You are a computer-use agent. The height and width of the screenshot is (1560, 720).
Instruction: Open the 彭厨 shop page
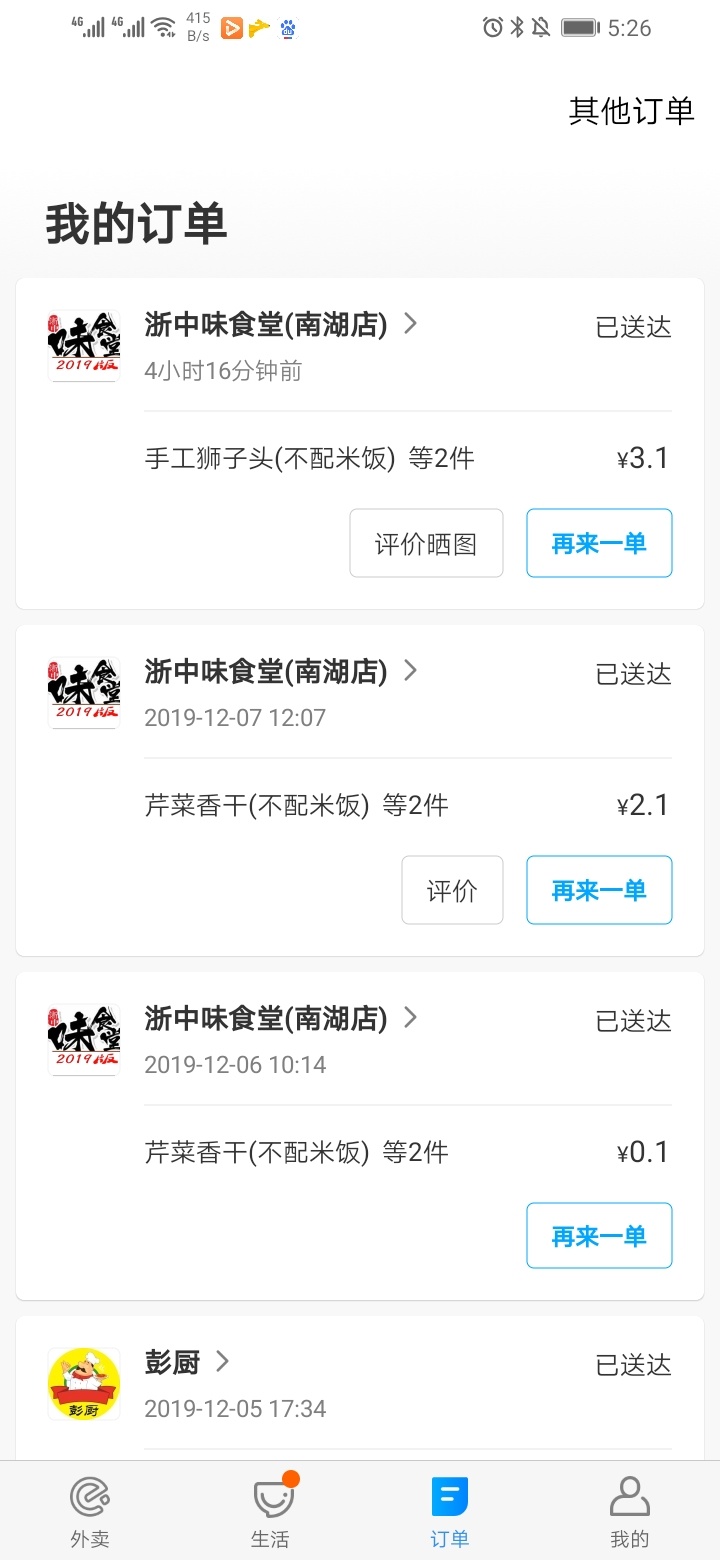(187, 1362)
